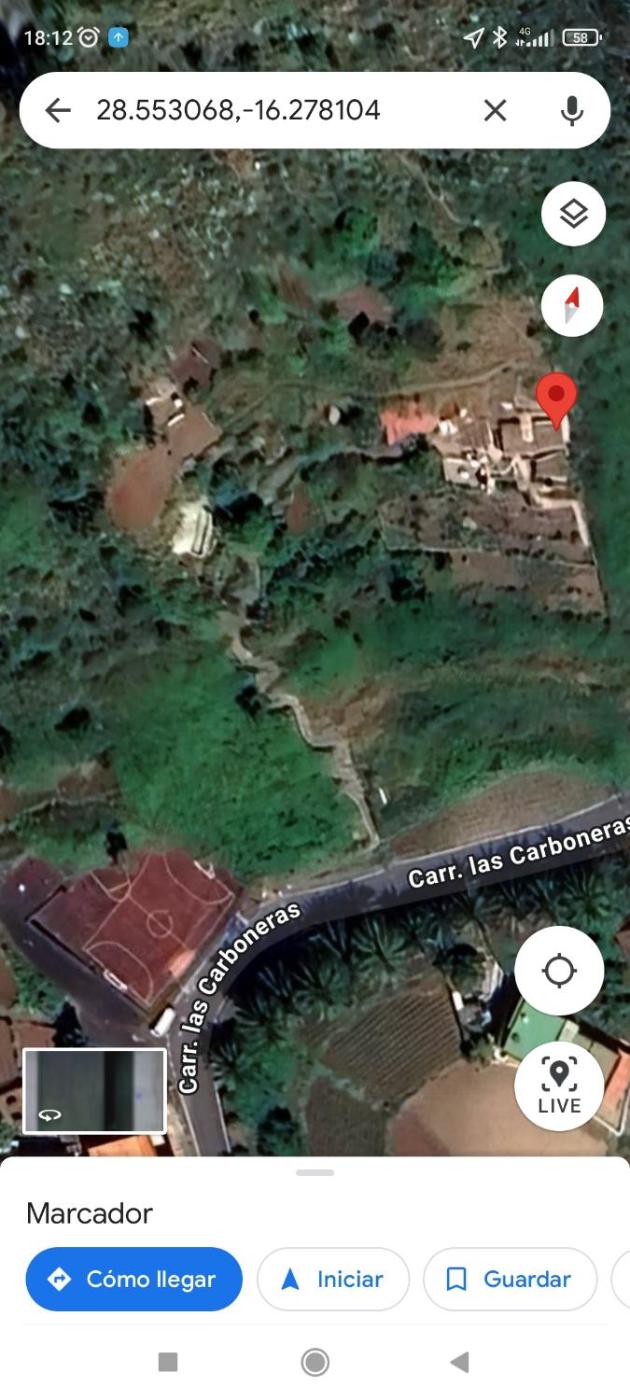Image resolution: width=630 pixels, height=1400 pixels.
Task: Go to the system home screen
Action: click(x=315, y=1362)
